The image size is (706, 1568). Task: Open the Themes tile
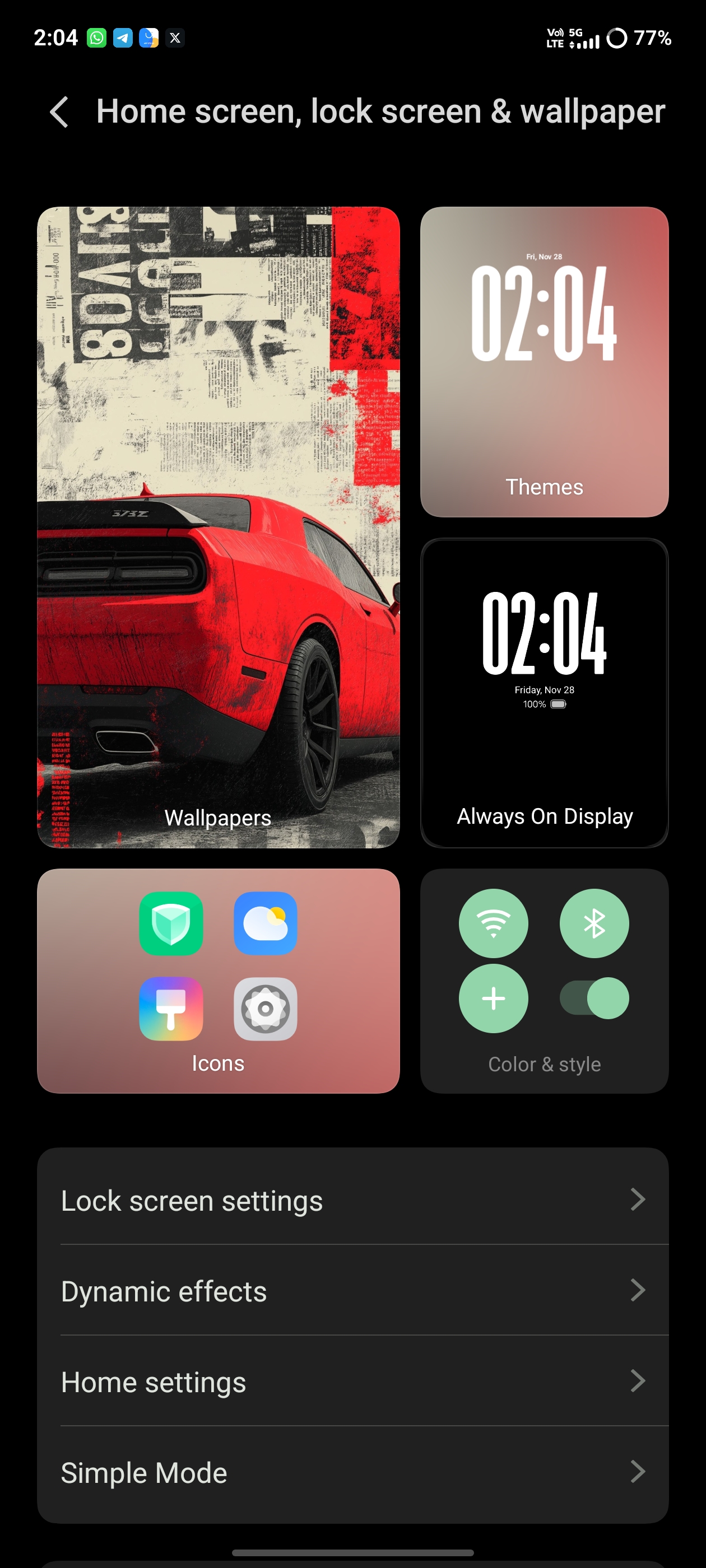(x=544, y=362)
